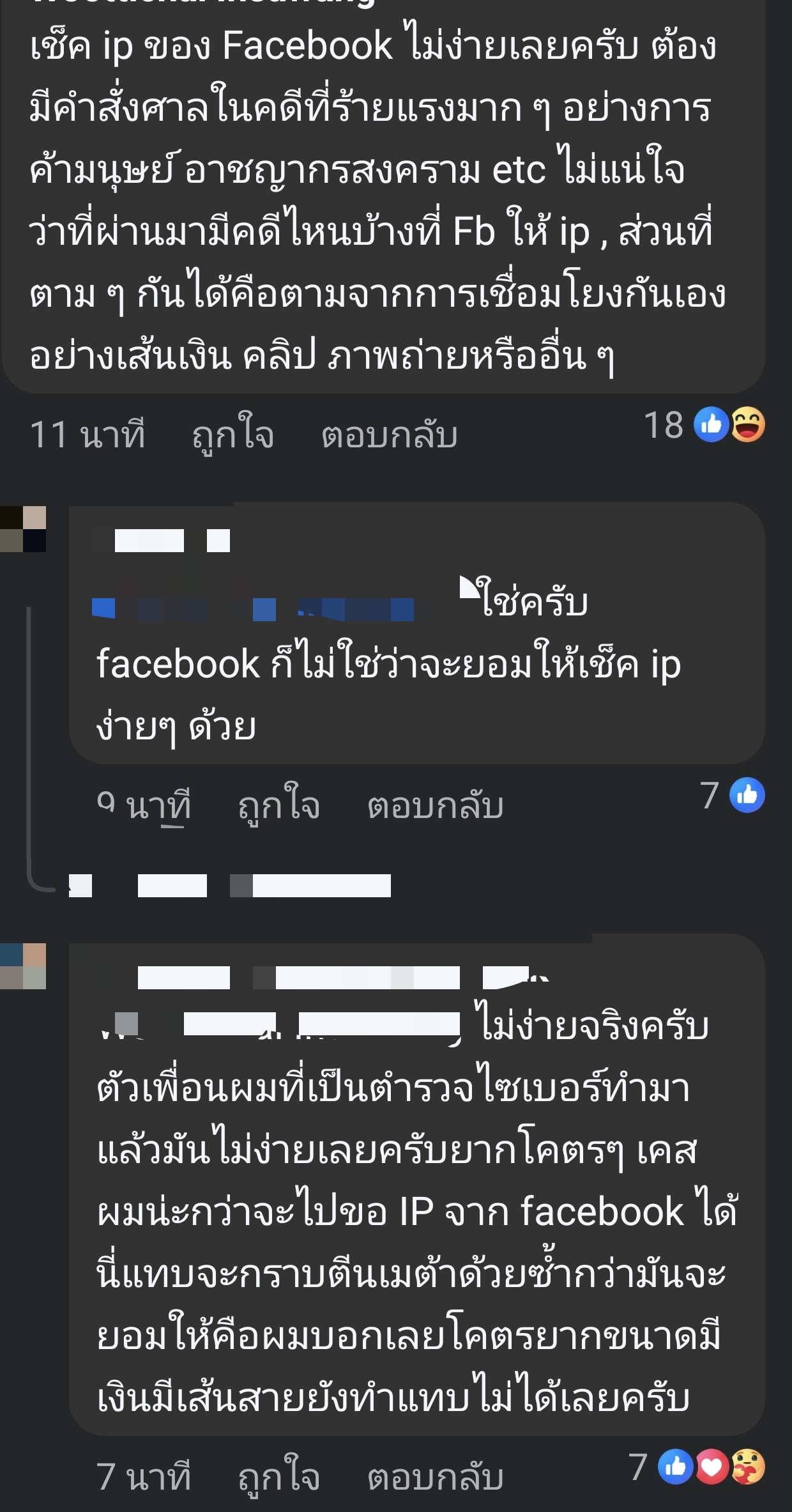The image size is (792, 1512).
Task: Reply to the comment posted 11 นาที ago
Action: coord(389,436)
